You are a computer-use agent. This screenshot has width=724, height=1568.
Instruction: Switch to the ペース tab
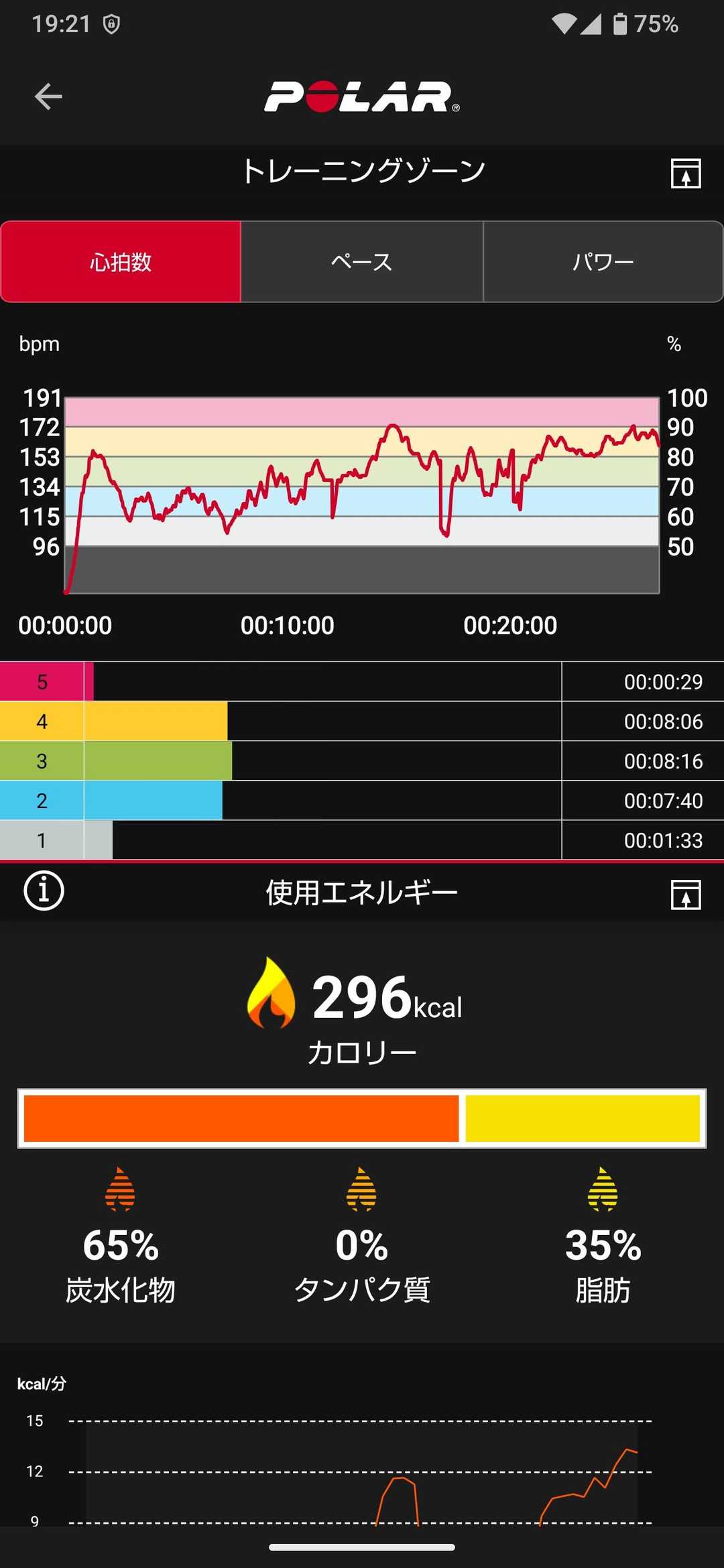[361, 262]
